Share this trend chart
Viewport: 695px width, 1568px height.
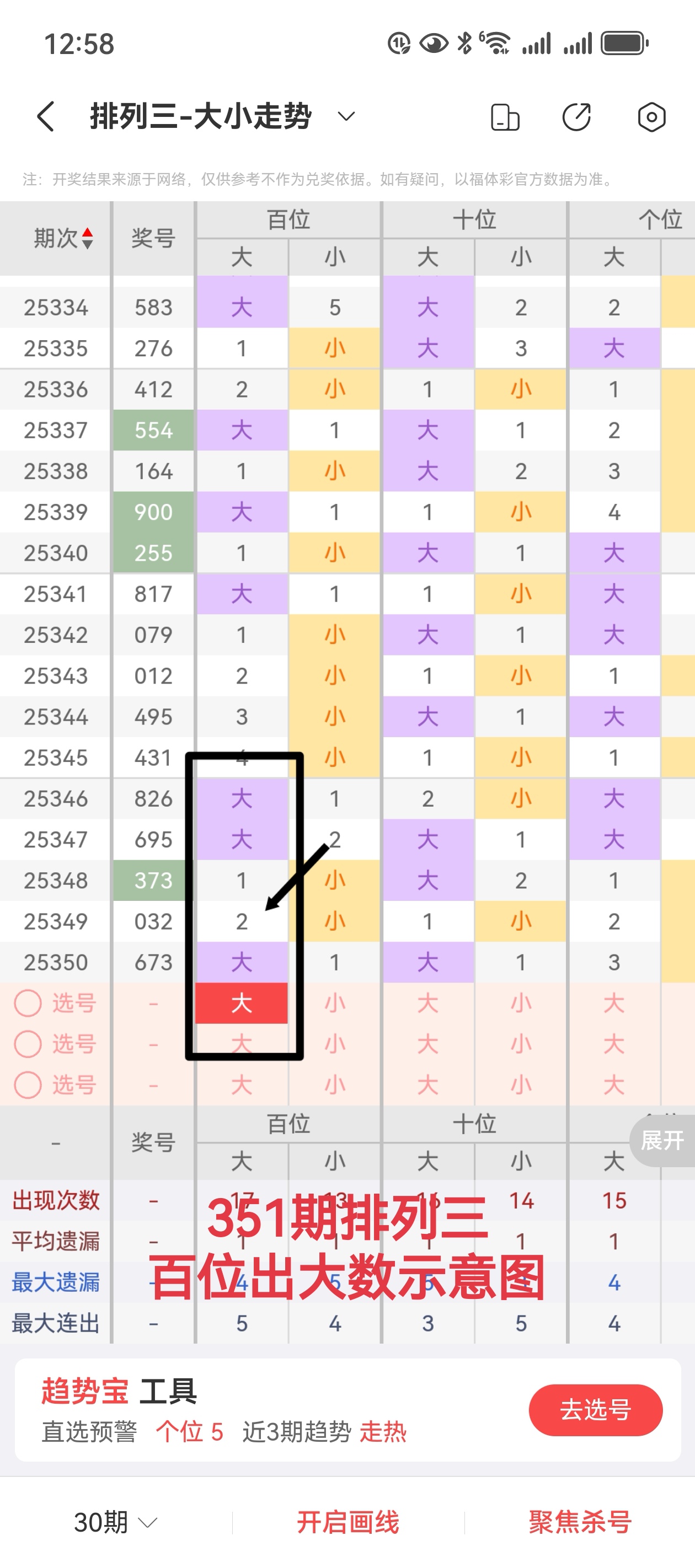576,117
